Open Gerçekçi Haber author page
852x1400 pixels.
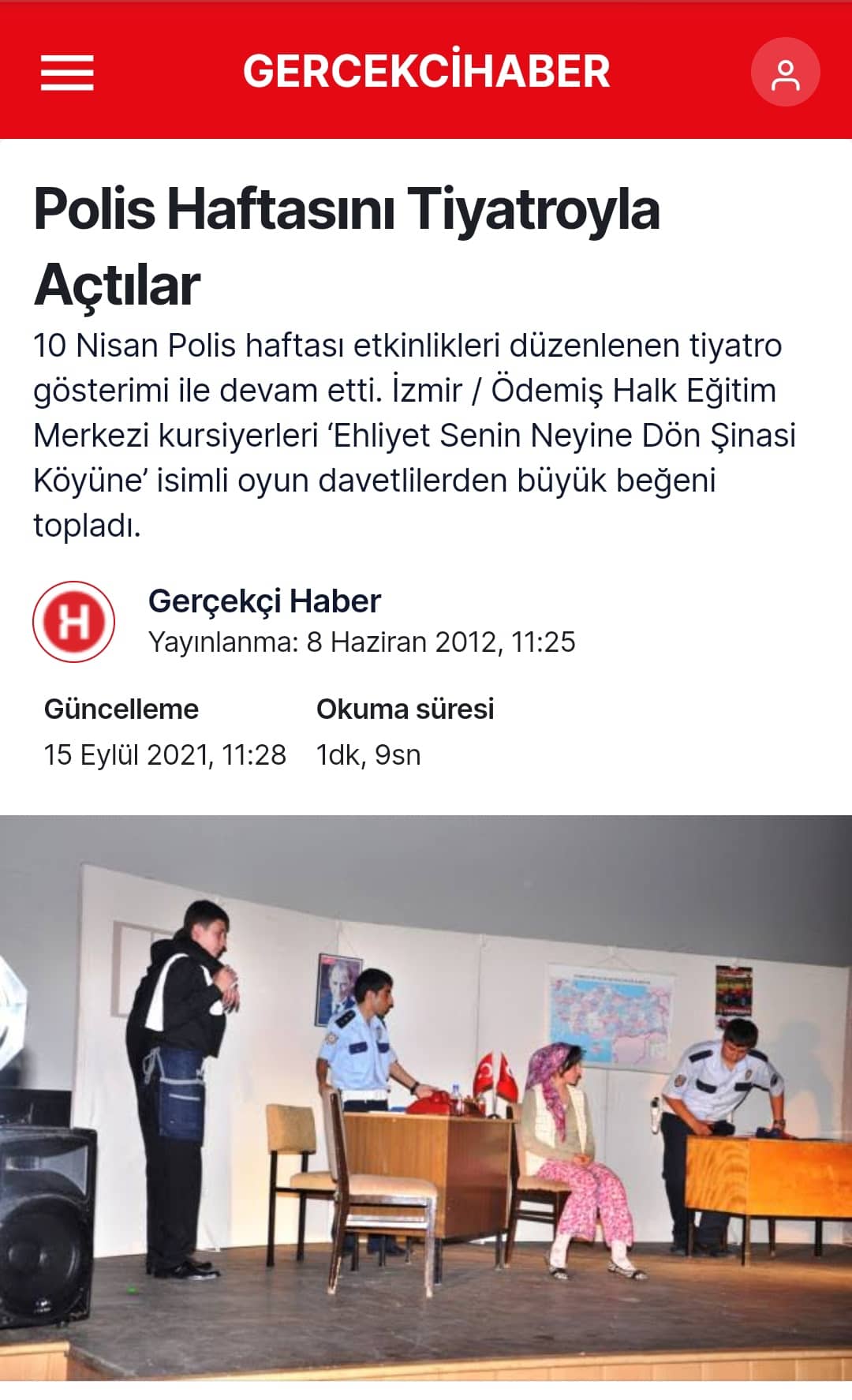(264, 601)
